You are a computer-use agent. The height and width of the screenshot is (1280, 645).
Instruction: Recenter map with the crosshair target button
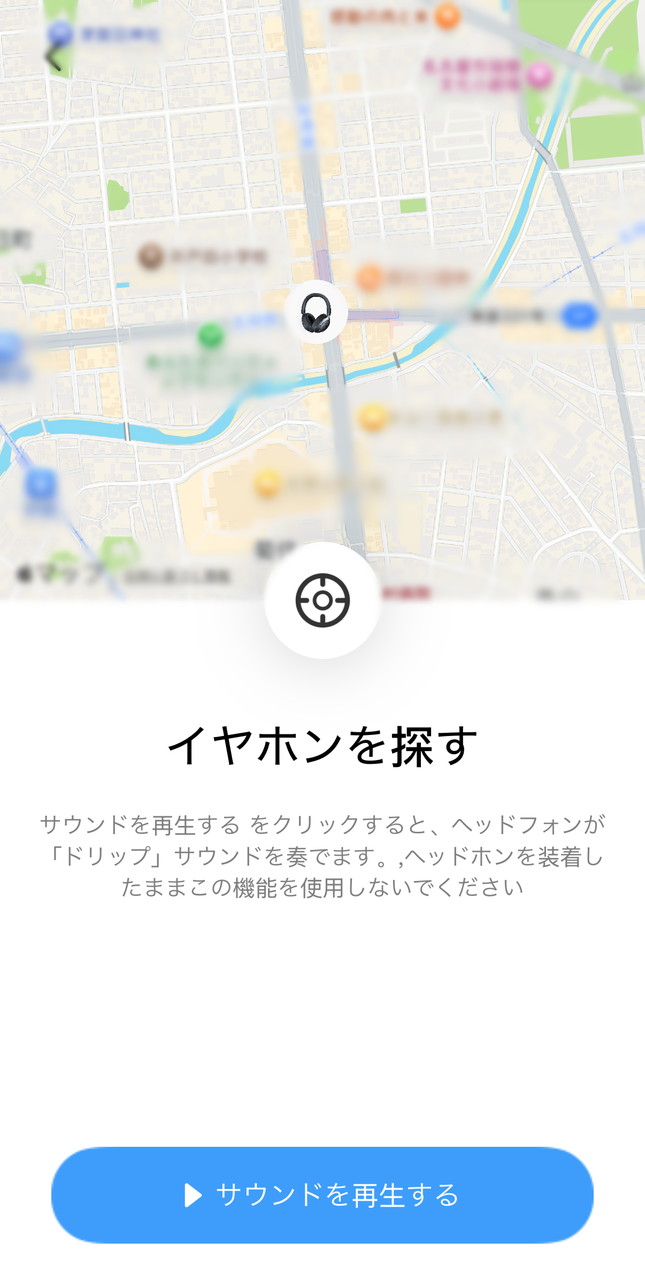[x=322, y=600]
